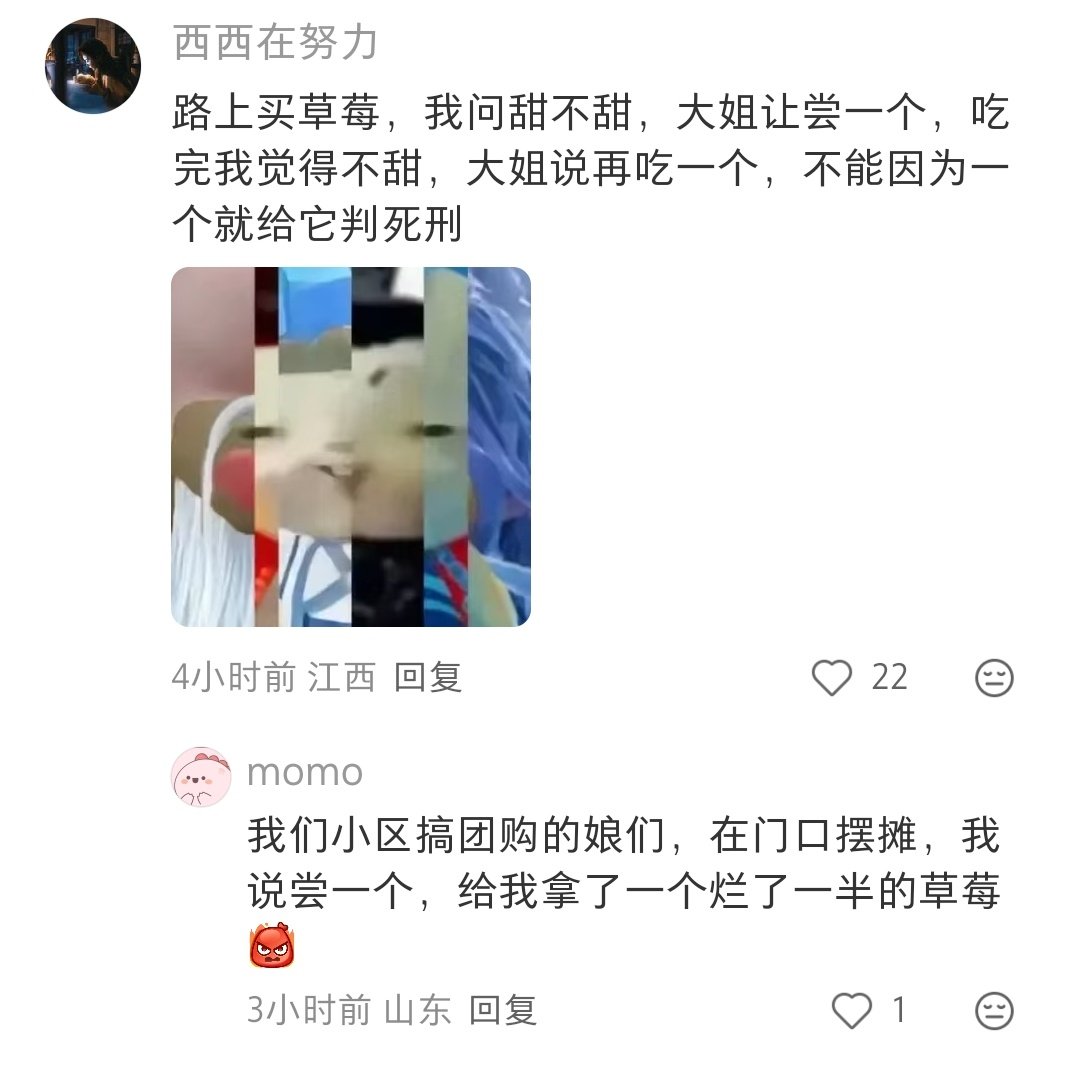Open the meme image in 西西在努力's comment
Viewport: 1079px width, 1070px height.
(x=351, y=447)
